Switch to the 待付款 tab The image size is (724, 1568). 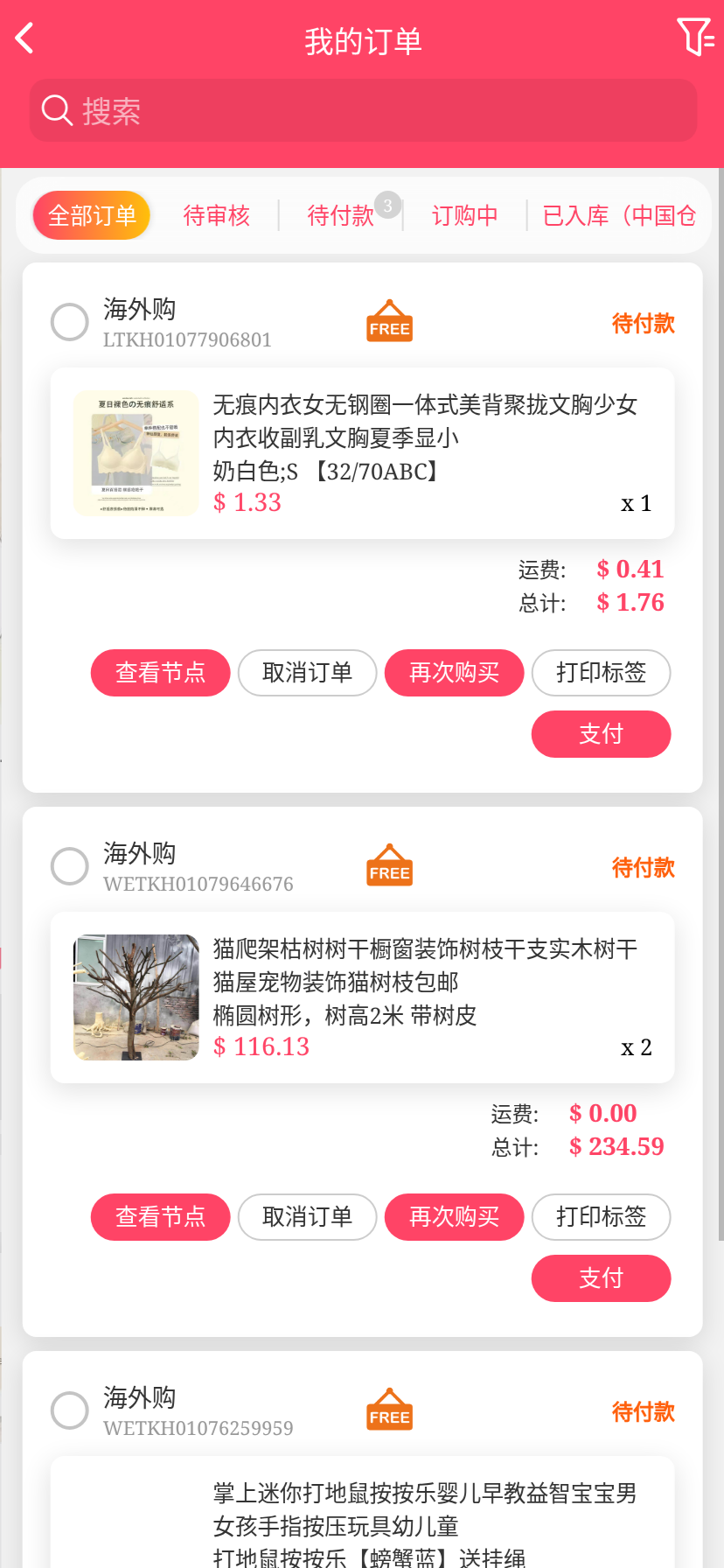coord(340,215)
